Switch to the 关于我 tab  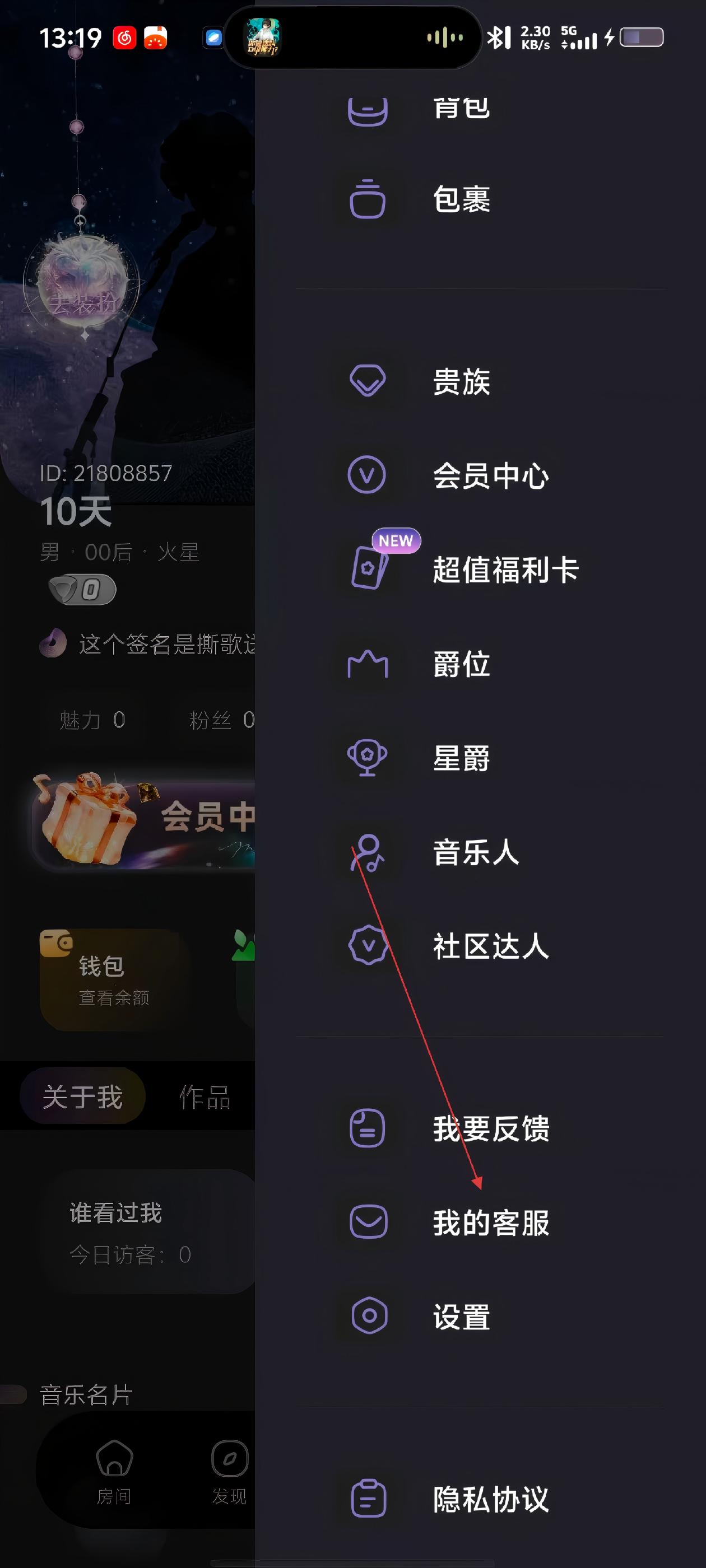pos(83,1097)
